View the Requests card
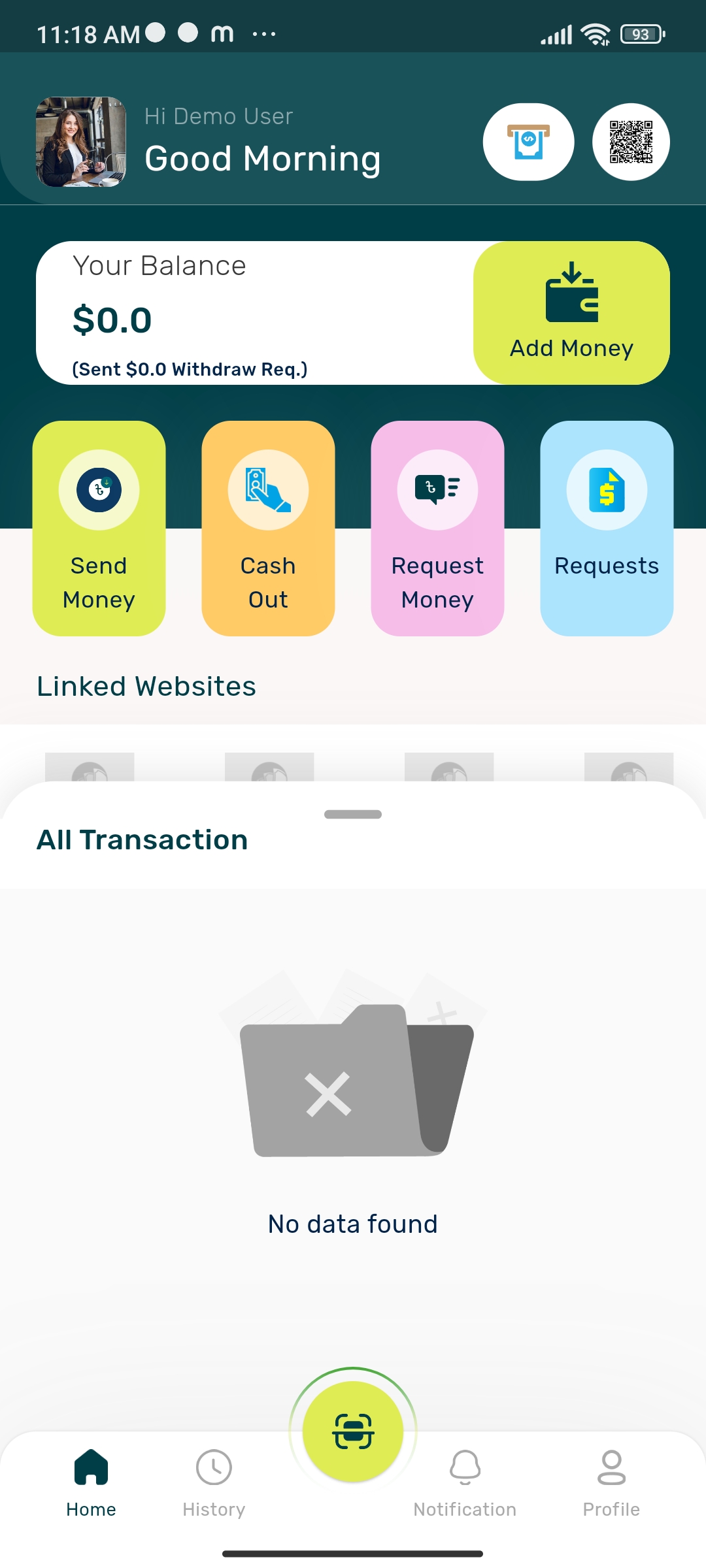This screenshot has width=706, height=1568. coord(607,528)
